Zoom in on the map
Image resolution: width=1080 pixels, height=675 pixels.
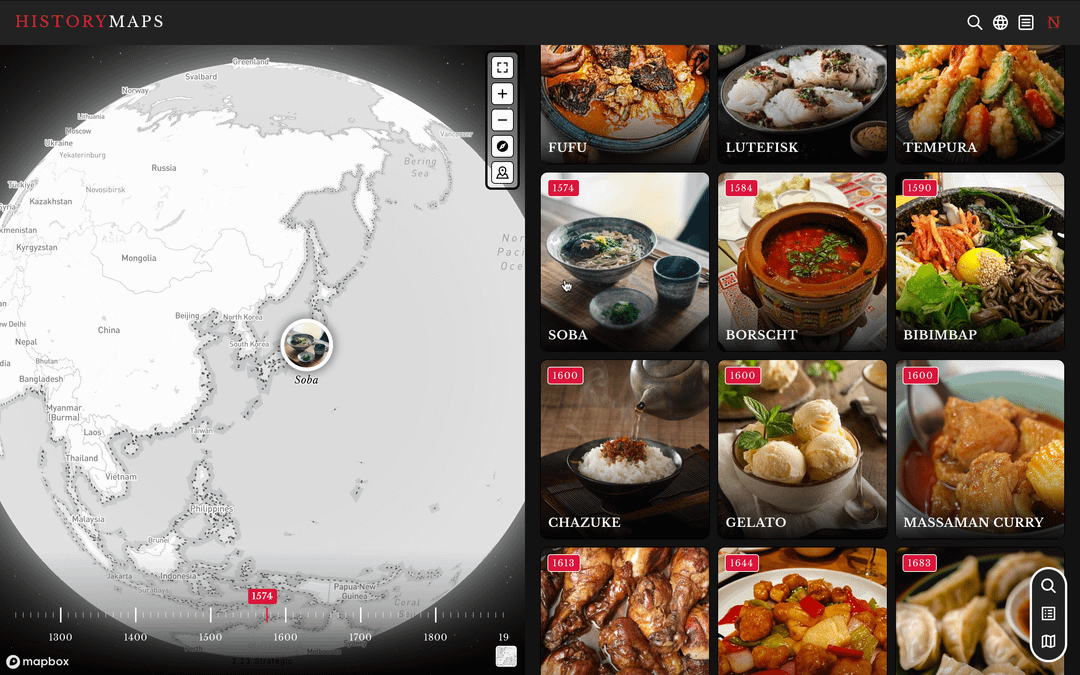pos(502,94)
